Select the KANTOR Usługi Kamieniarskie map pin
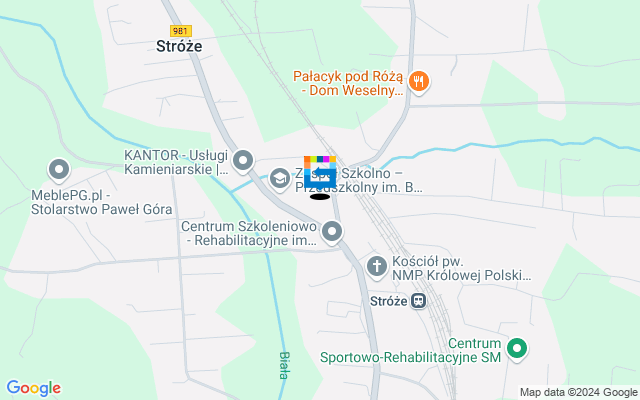Viewport: 640px width, 400px height. (x=242, y=161)
